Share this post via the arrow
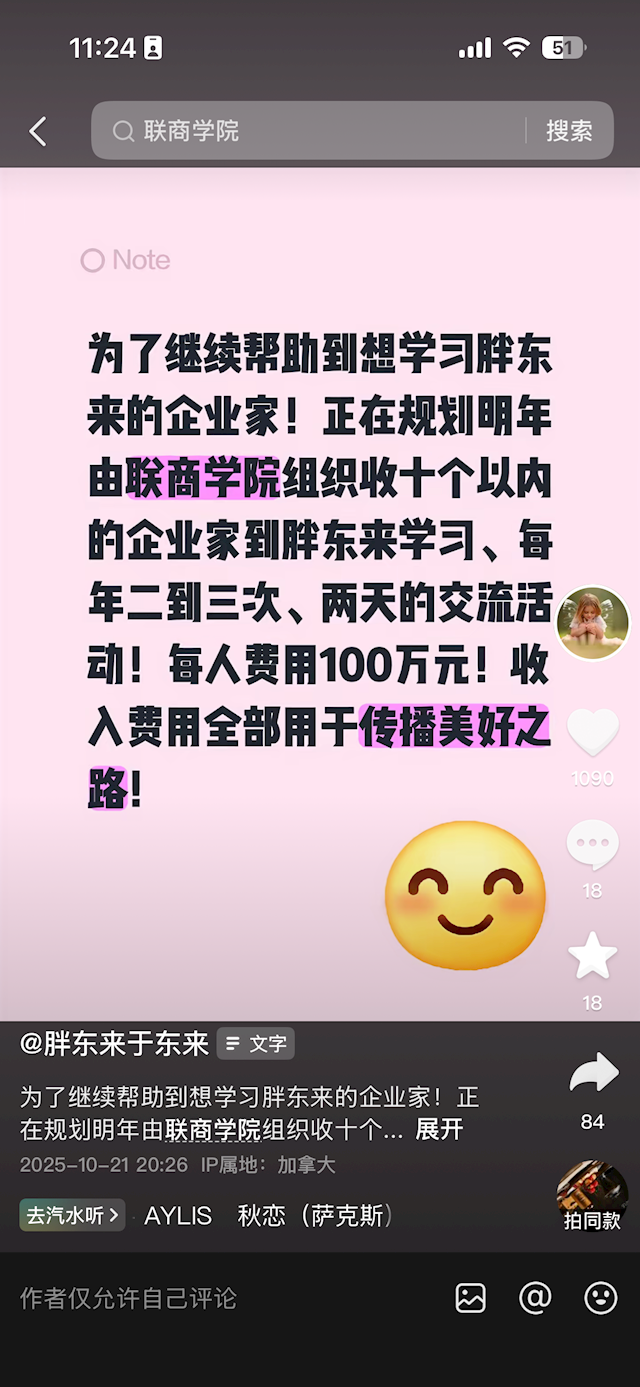This screenshot has width=640, height=1387. (592, 1075)
